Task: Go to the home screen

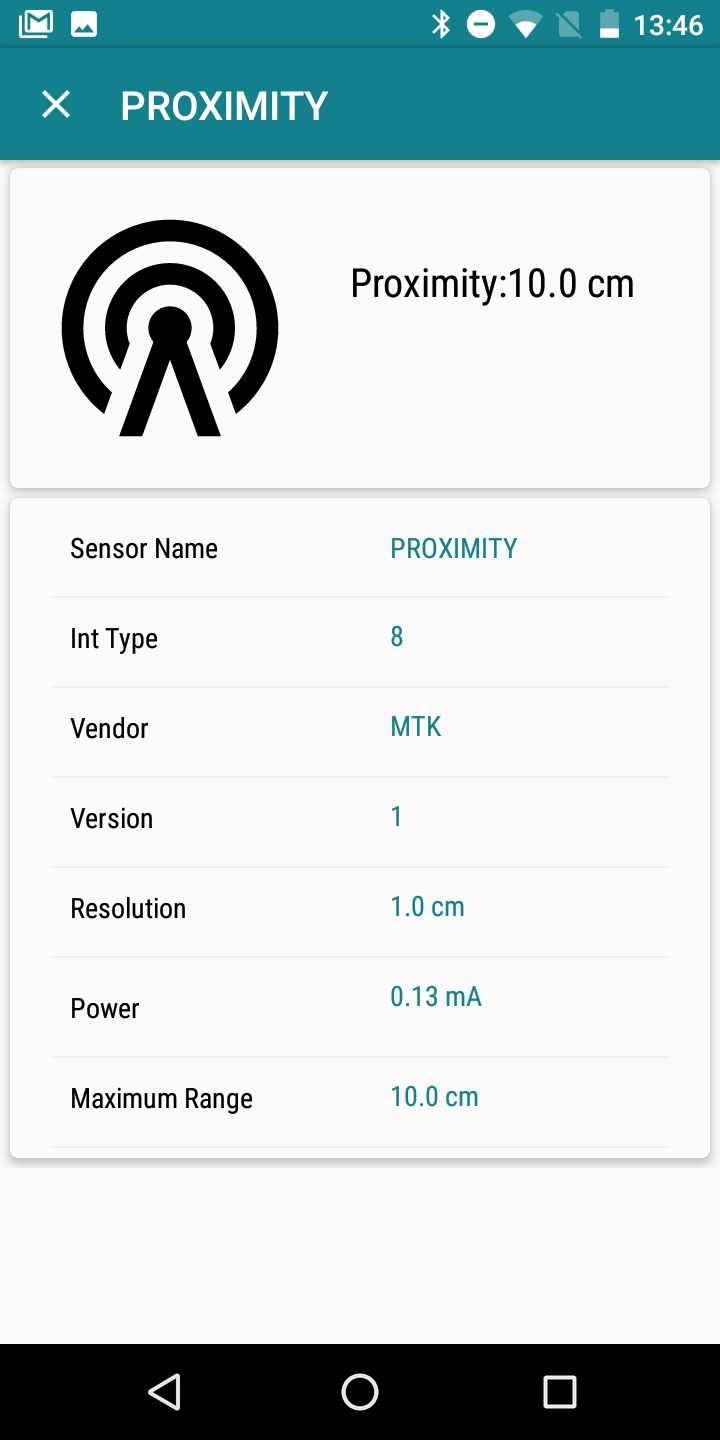Action: tap(360, 1391)
